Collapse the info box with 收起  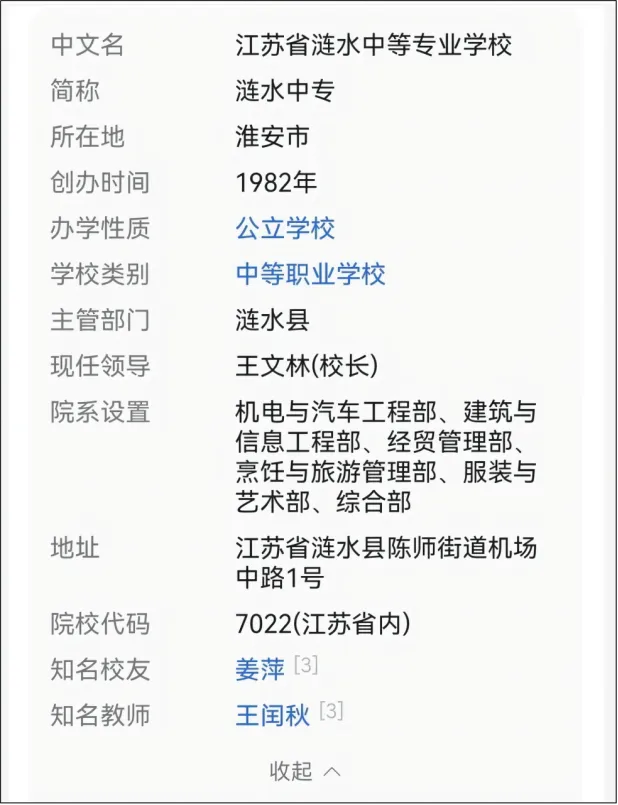tap(305, 771)
